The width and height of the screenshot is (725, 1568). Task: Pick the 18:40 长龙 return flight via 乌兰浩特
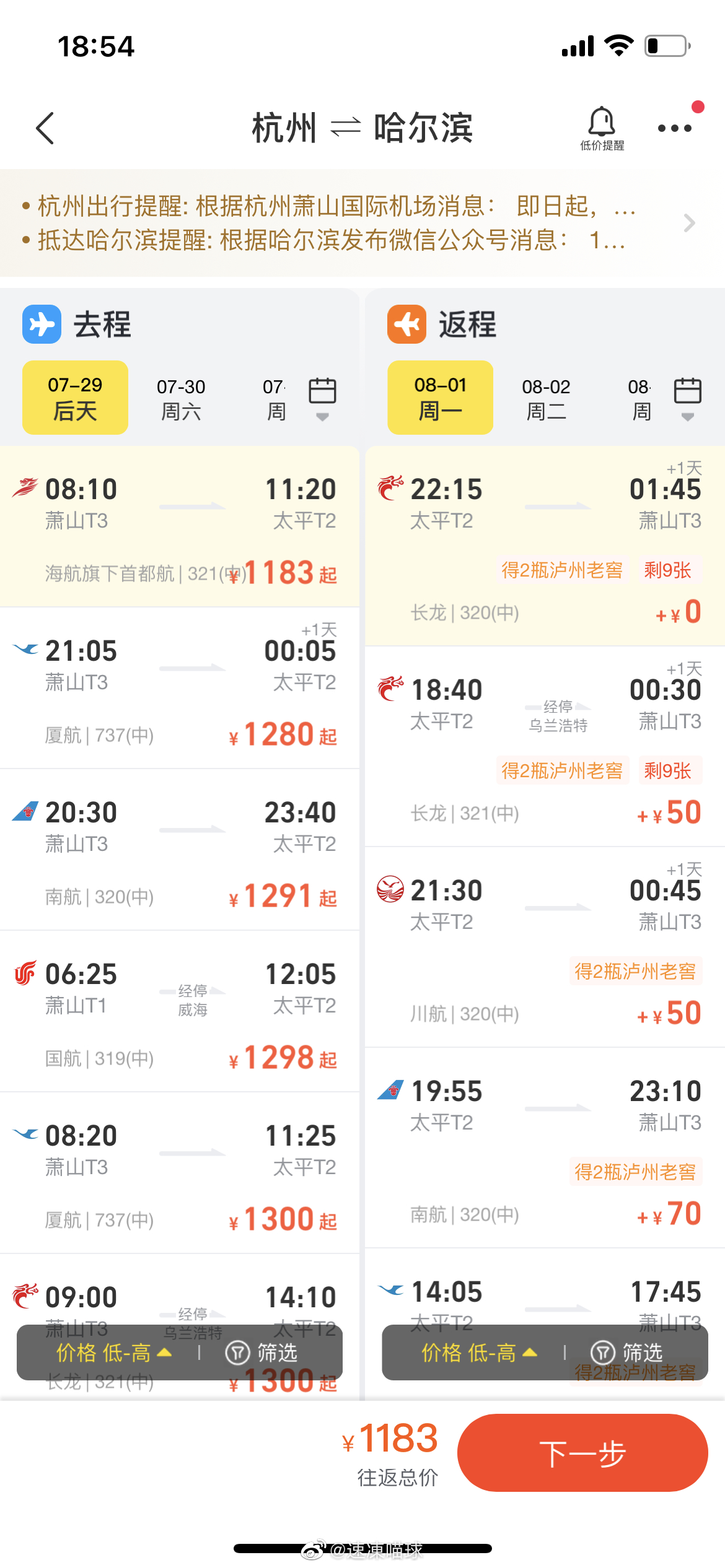(545, 747)
